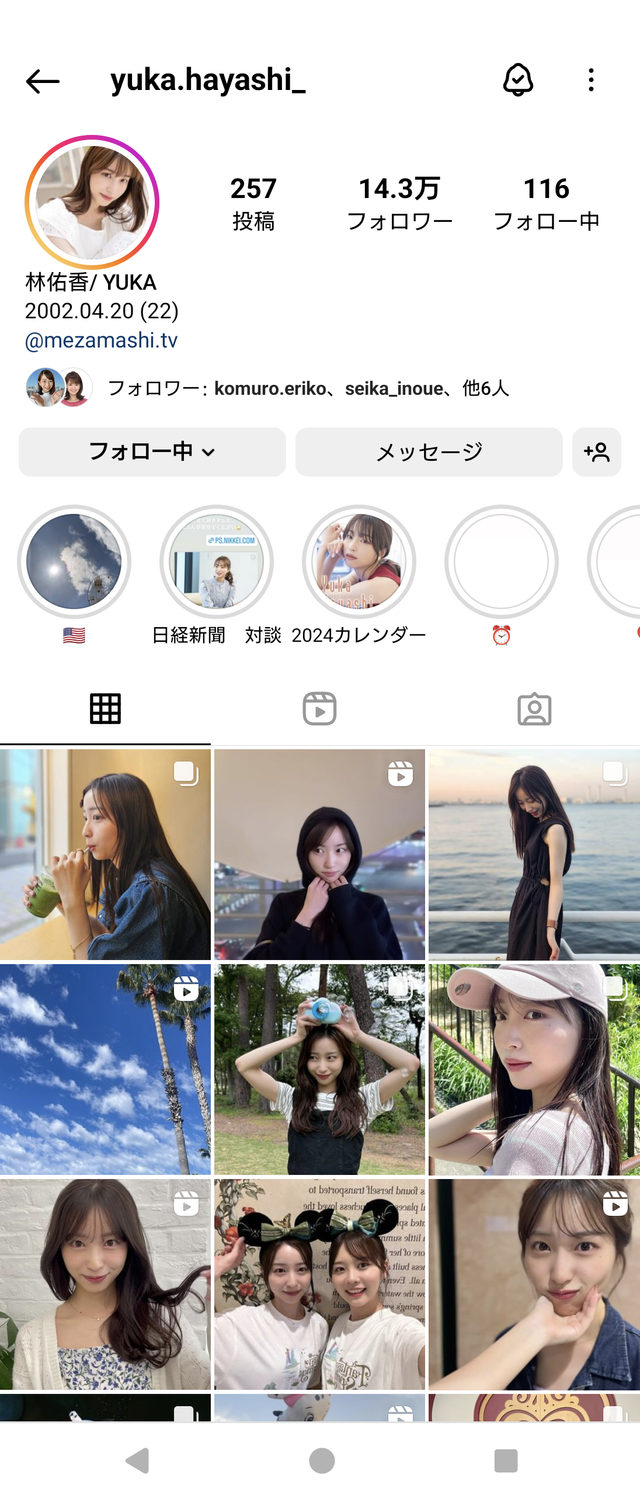Open the post of green smoothie drink
This screenshot has width=640, height=1495.
coord(105,854)
